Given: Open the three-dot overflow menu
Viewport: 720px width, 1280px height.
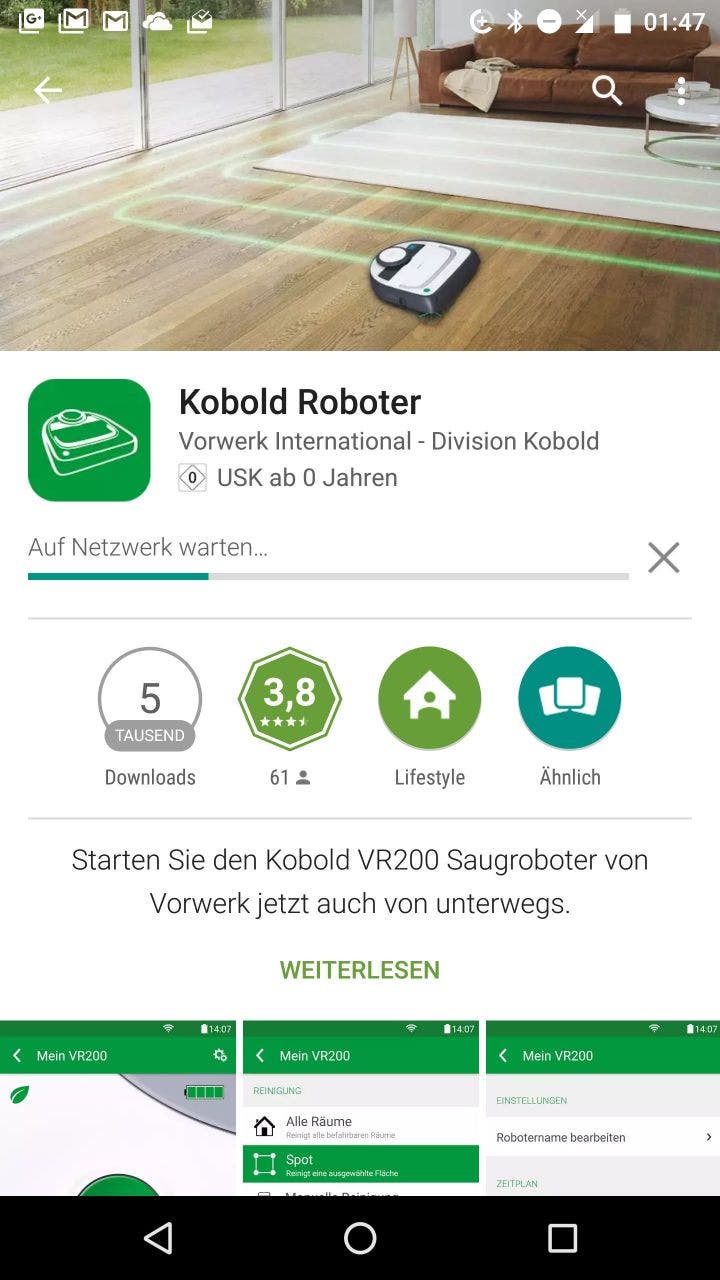Looking at the screenshot, I should (x=681, y=90).
